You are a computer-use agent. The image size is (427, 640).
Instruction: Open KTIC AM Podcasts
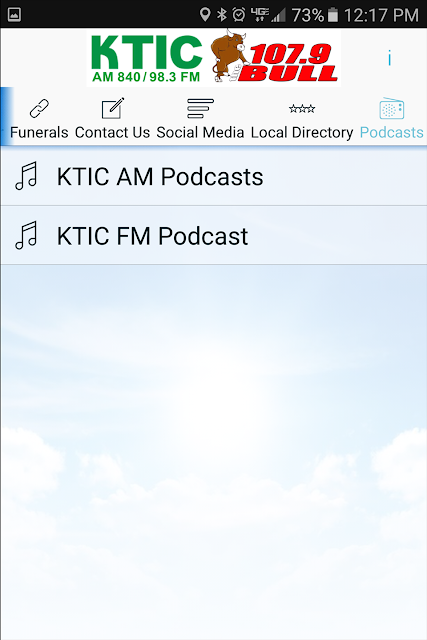[214, 176]
